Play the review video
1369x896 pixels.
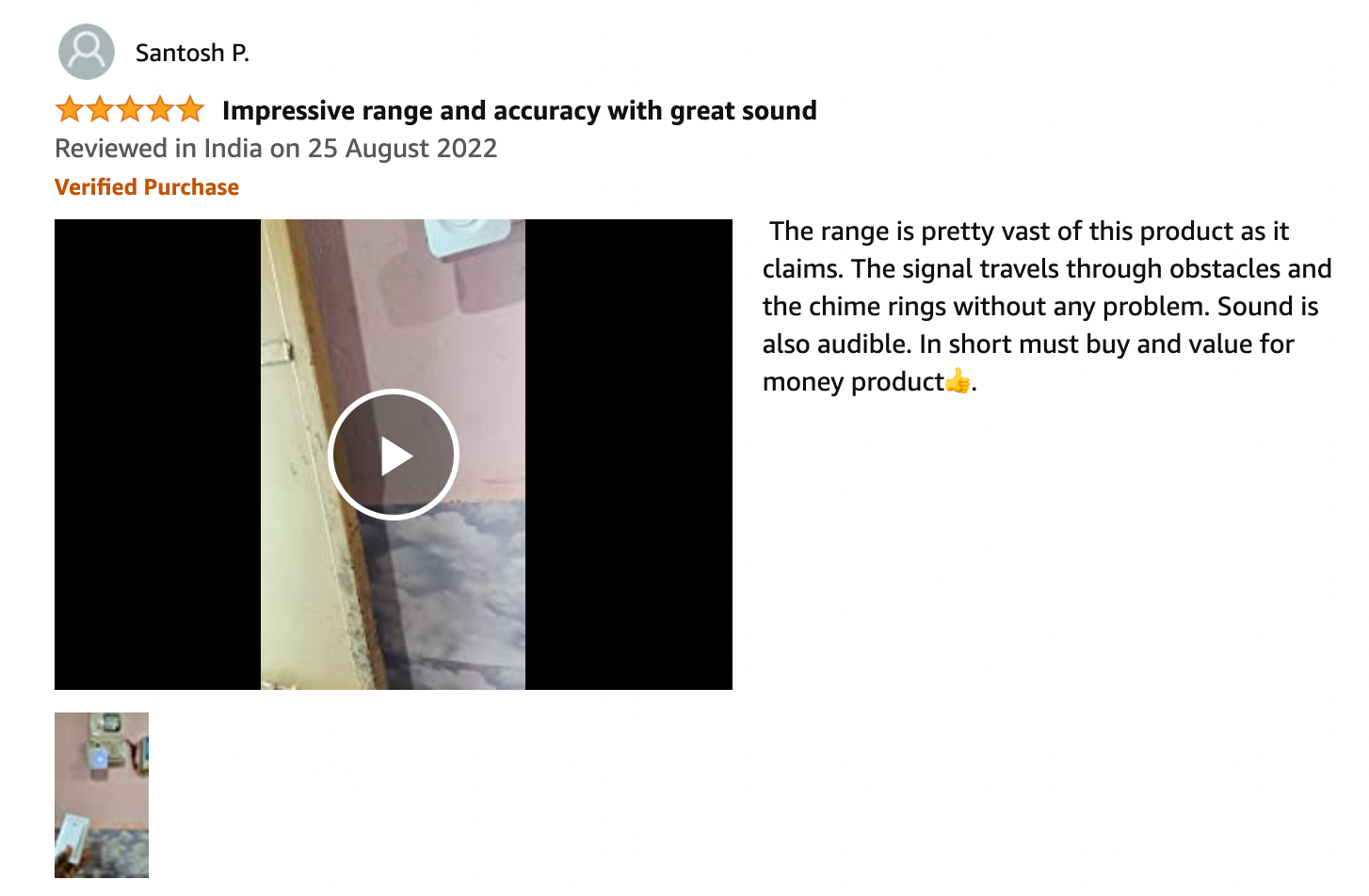pos(394,455)
